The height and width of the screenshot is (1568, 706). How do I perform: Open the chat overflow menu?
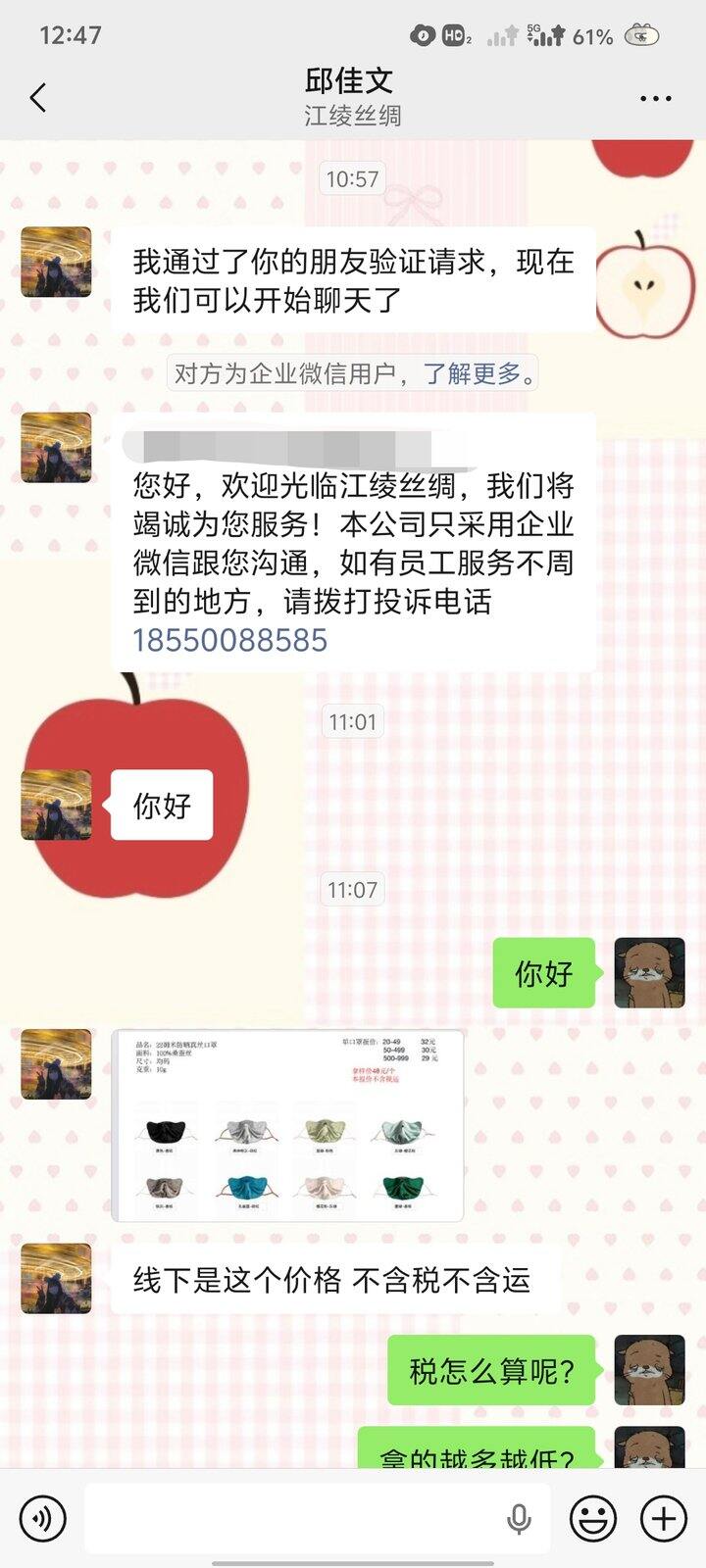point(655,98)
